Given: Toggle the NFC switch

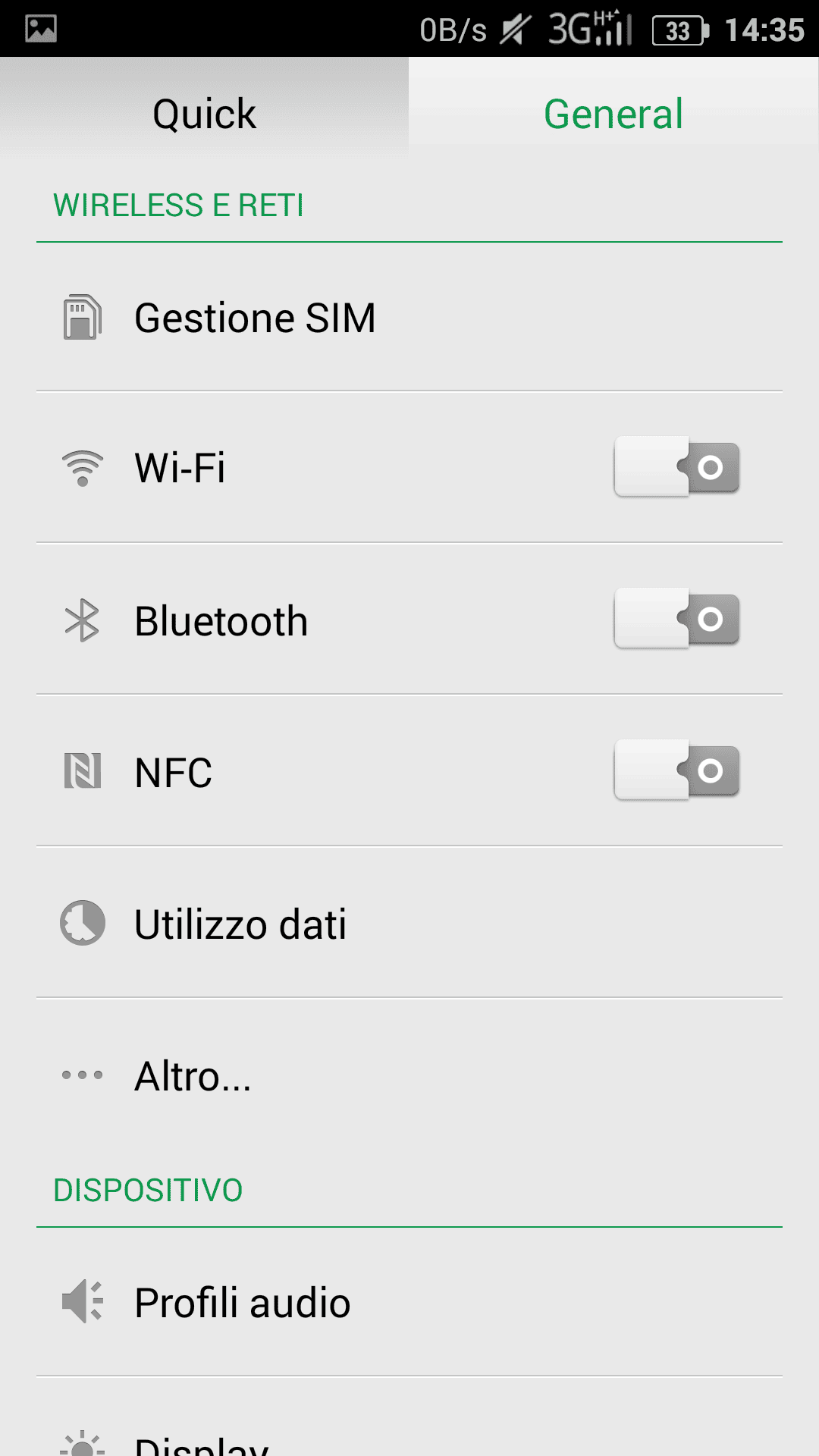Looking at the screenshot, I should tap(676, 770).
